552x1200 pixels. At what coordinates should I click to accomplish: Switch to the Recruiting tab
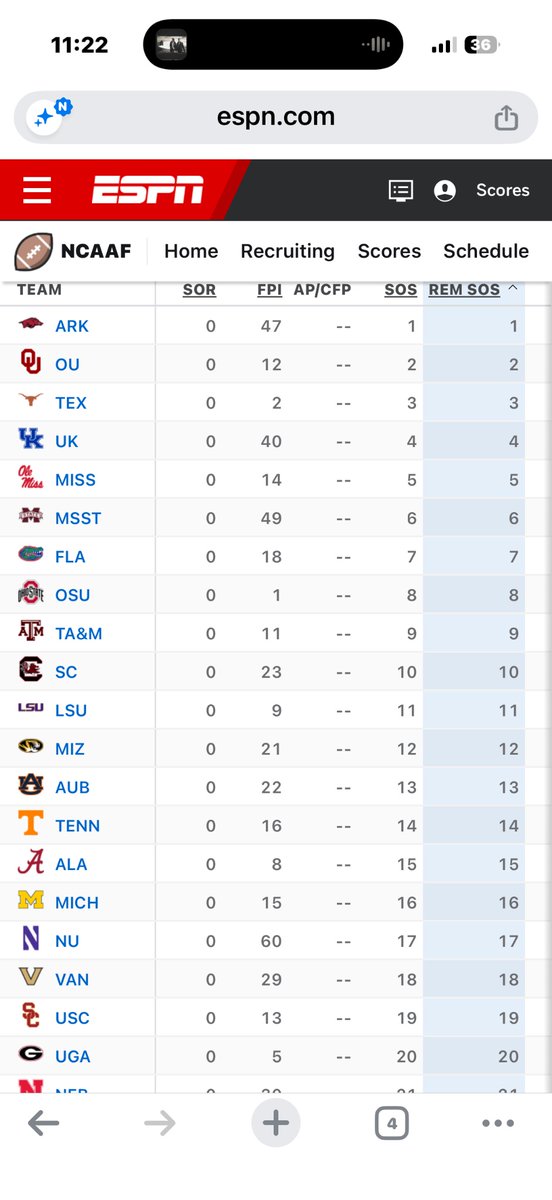(x=288, y=251)
